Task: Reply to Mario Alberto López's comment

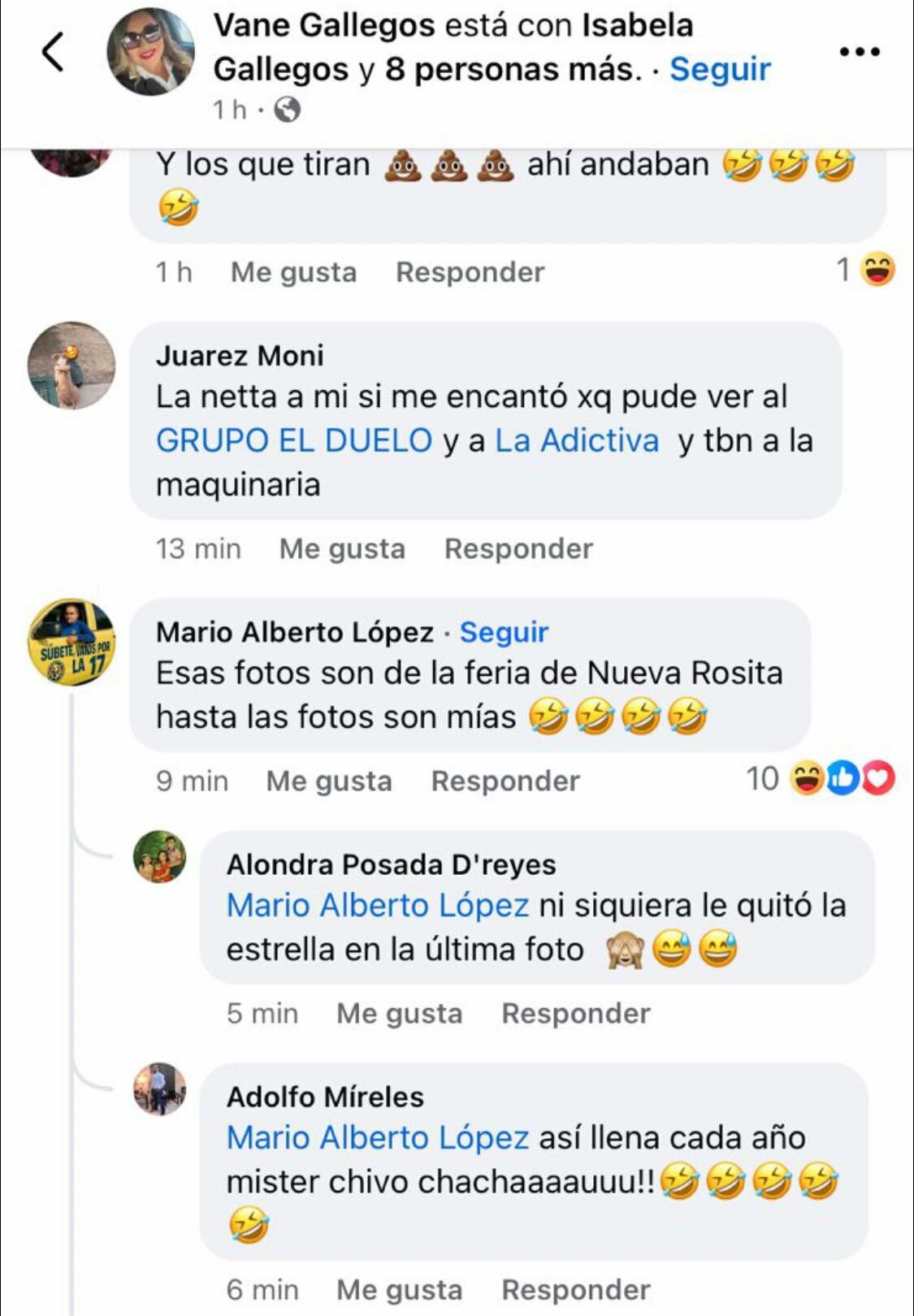Action: 505,781
